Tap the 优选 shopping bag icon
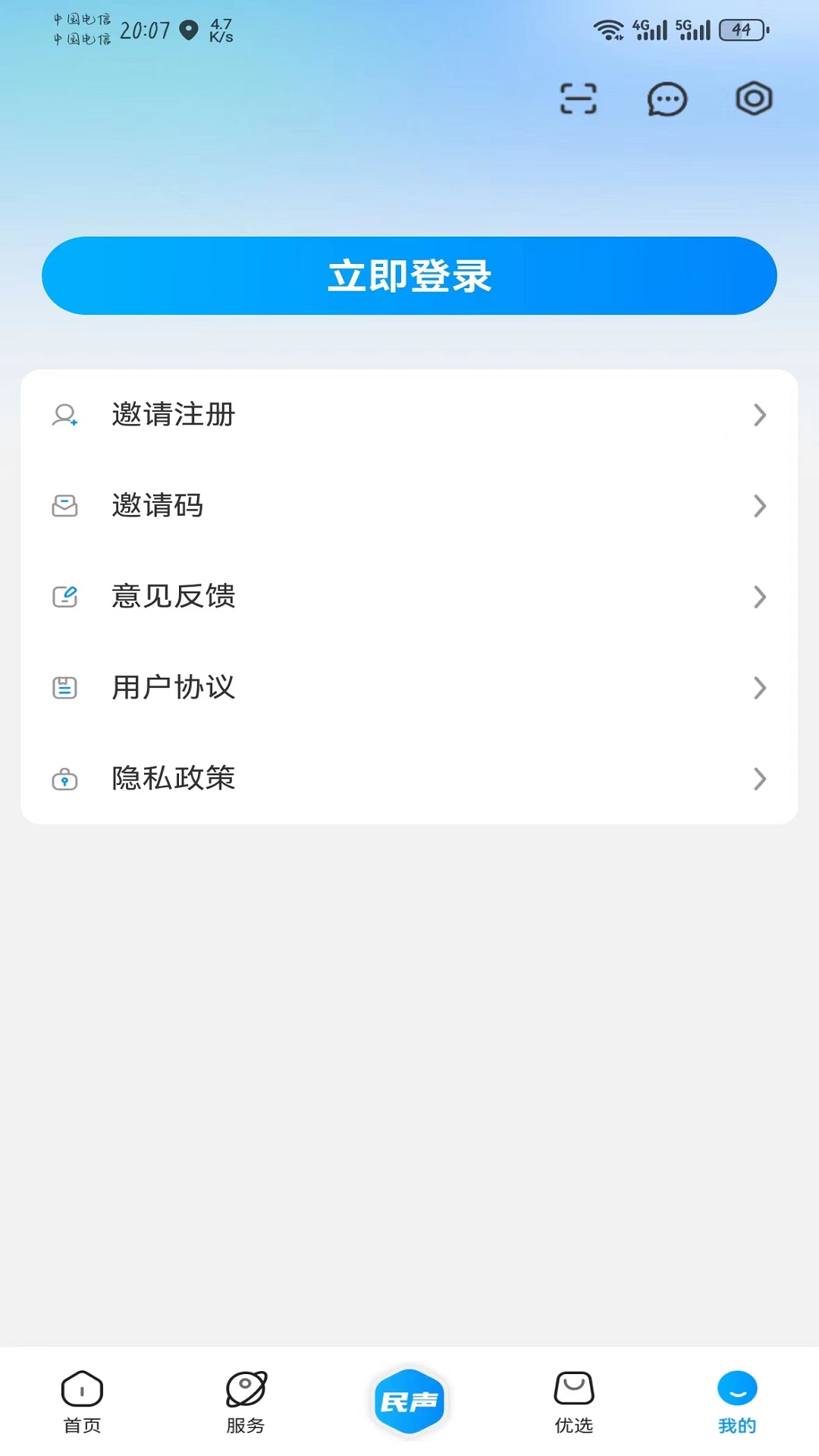This screenshot has width=819, height=1456. 575,1395
